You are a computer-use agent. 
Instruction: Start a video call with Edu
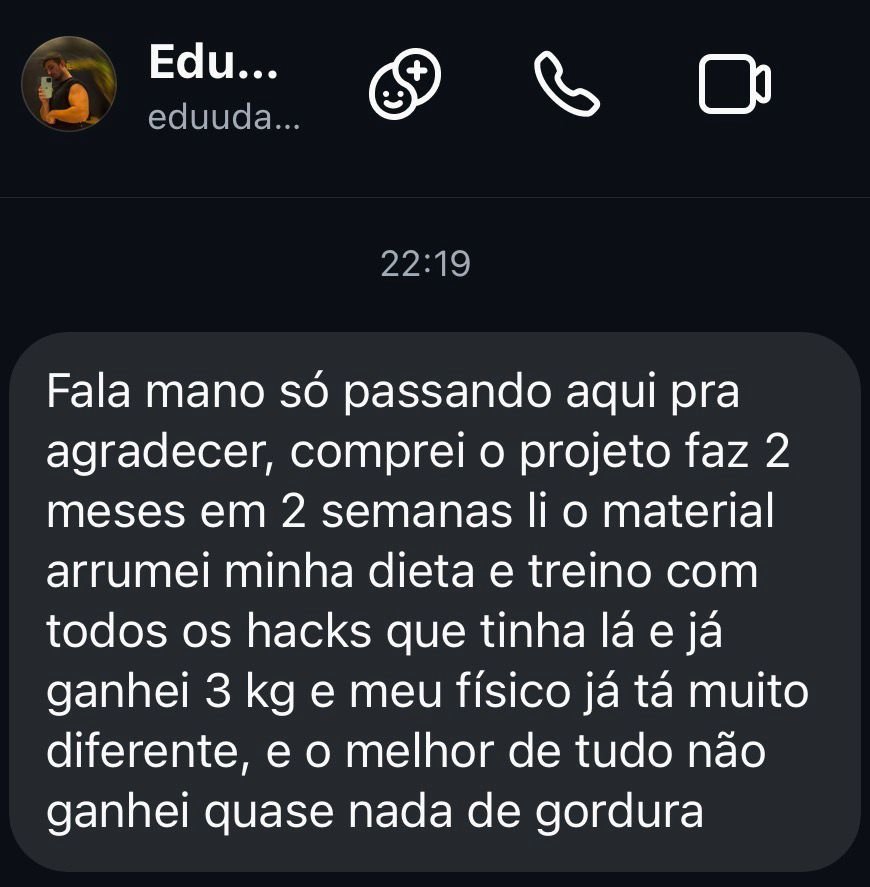[x=734, y=85]
